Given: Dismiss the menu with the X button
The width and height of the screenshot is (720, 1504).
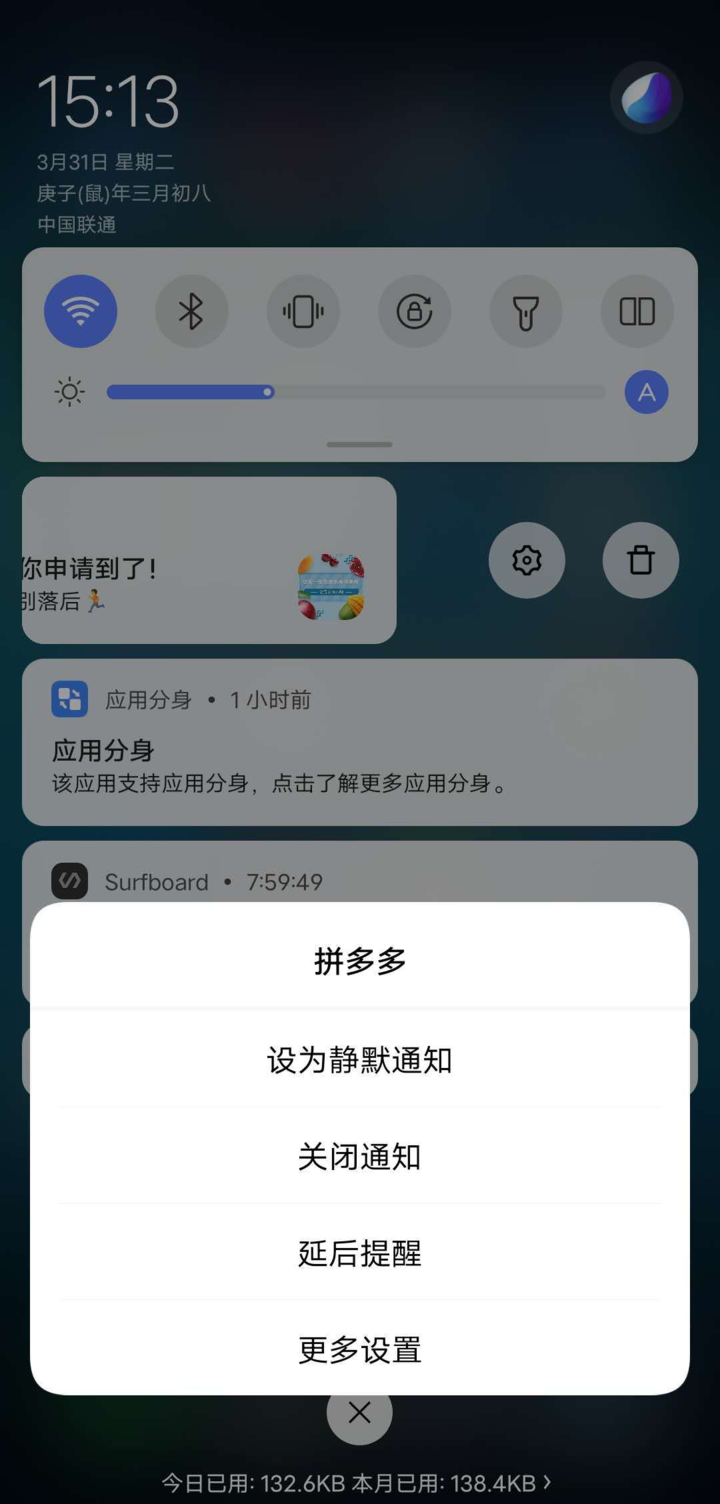Looking at the screenshot, I should 359,1413.
